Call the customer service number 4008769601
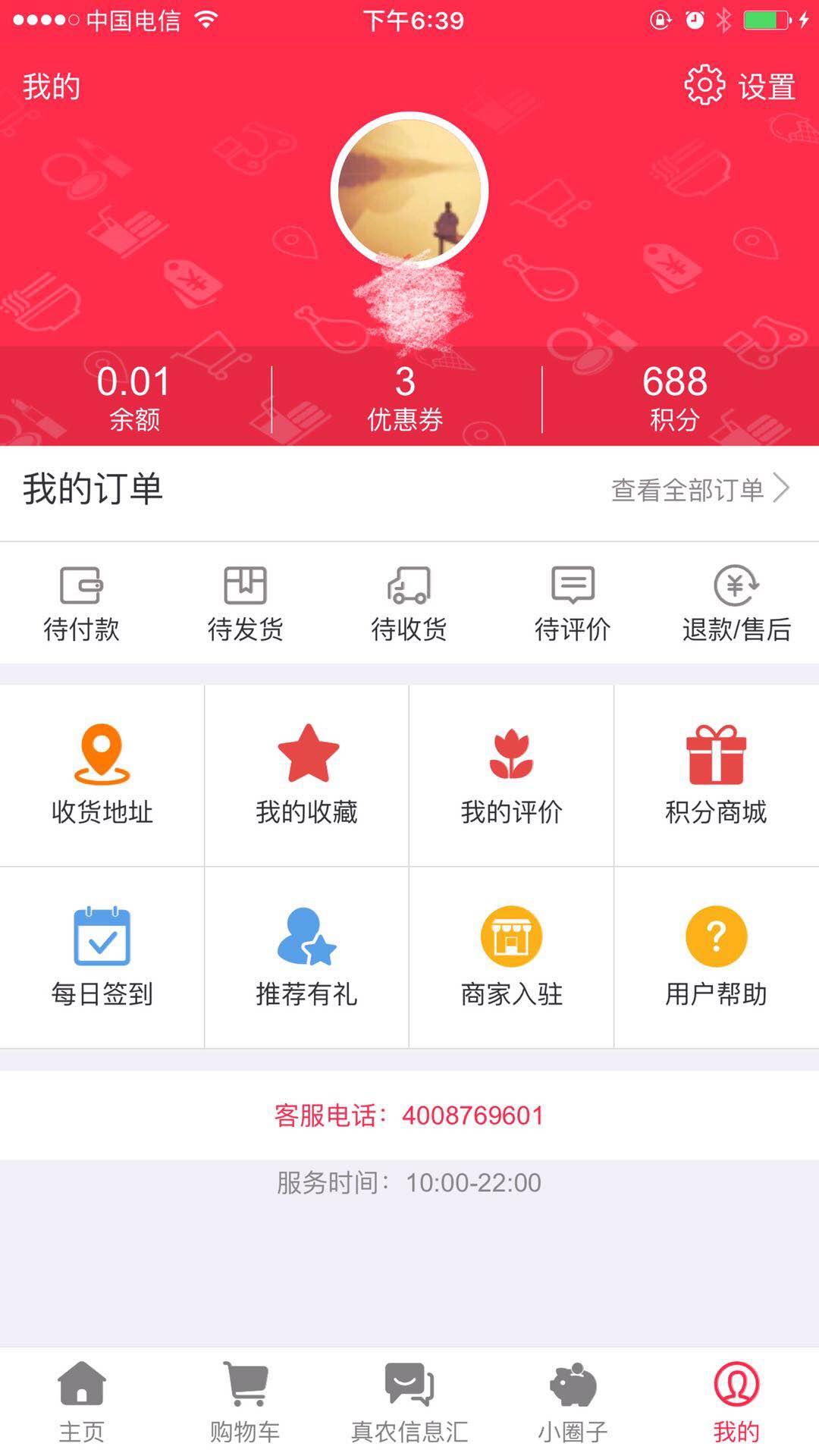819x1456 pixels. [470, 1115]
